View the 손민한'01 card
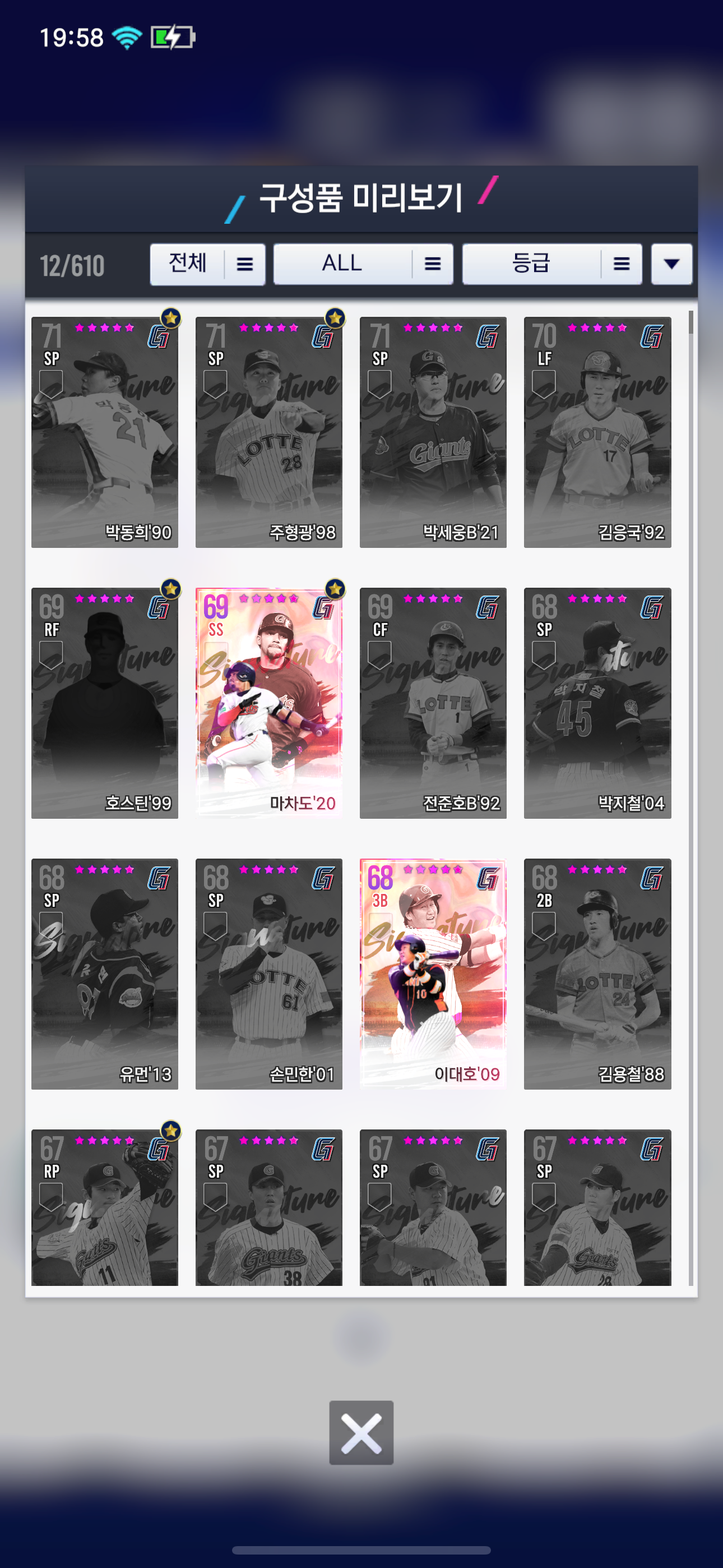723x1568 pixels. [x=269, y=974]
